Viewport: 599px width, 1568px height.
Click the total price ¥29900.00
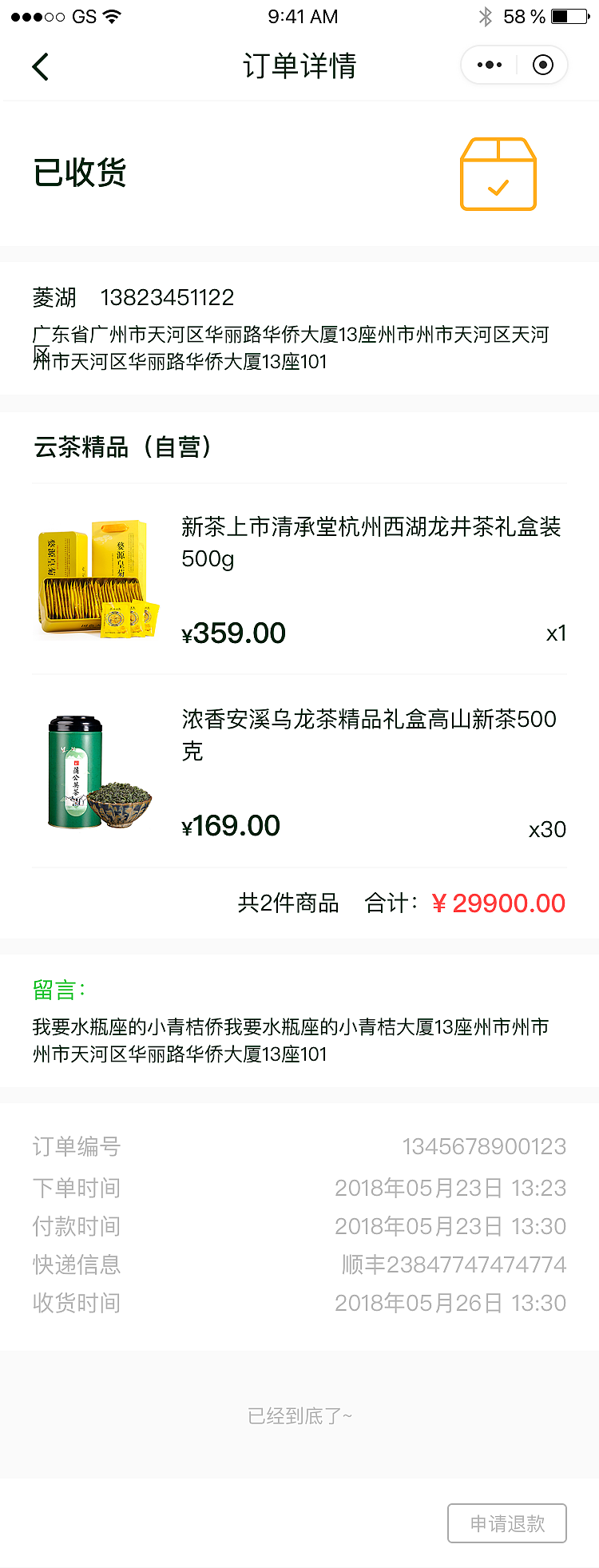pyautogui.click(x=501, y=903)
